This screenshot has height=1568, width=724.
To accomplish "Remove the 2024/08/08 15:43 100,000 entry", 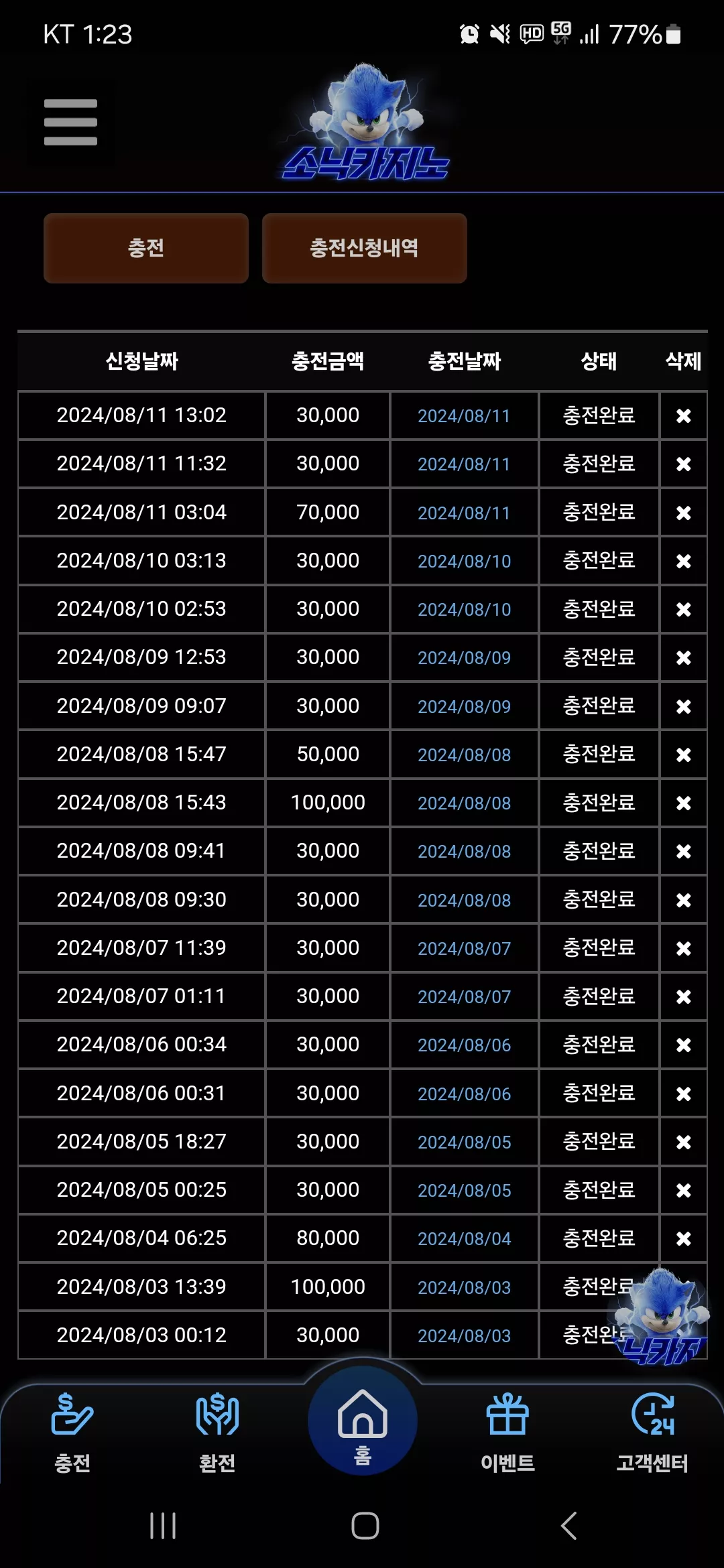I will click(683, 803).
